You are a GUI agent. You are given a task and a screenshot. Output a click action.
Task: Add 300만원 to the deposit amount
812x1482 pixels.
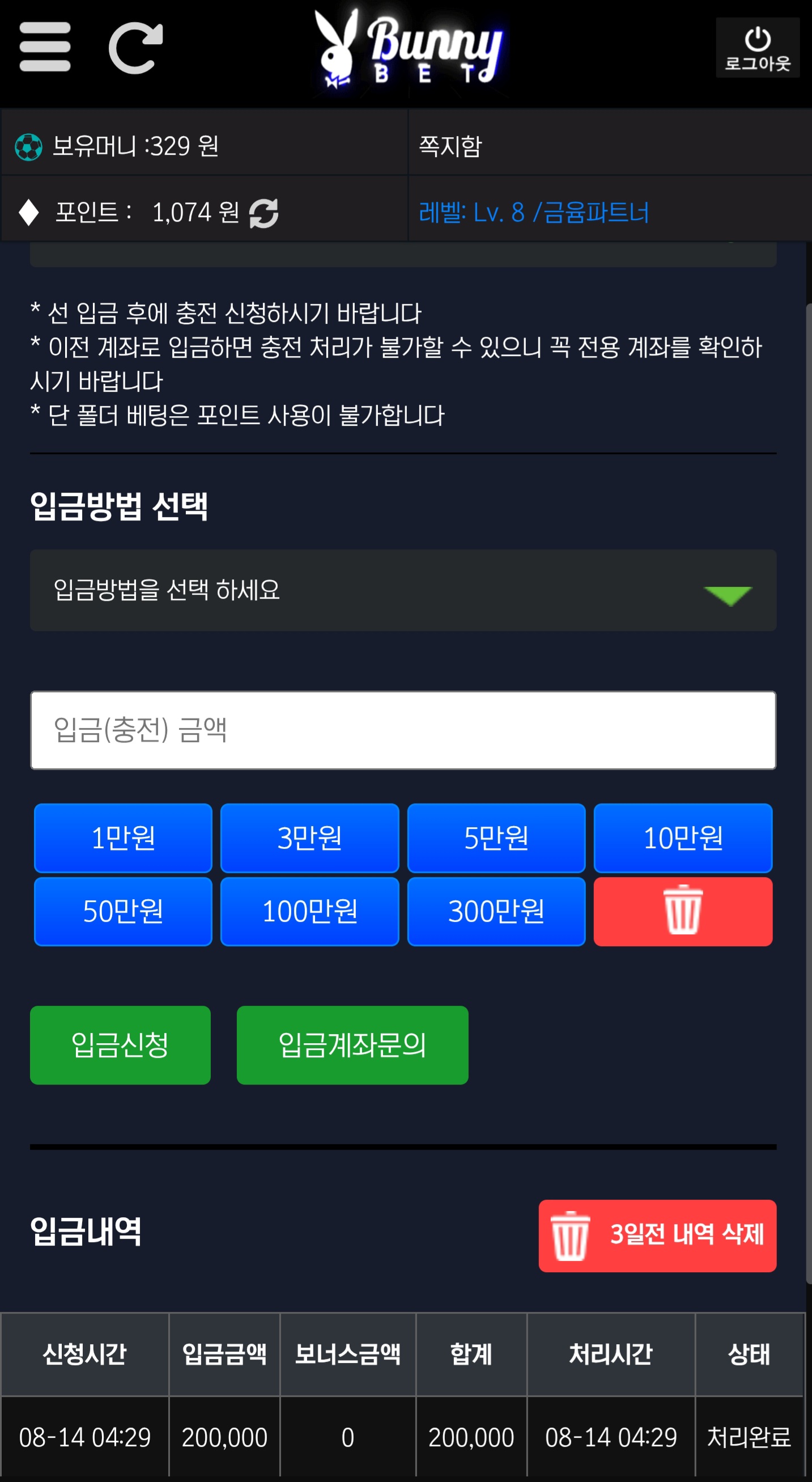(496, 911)
